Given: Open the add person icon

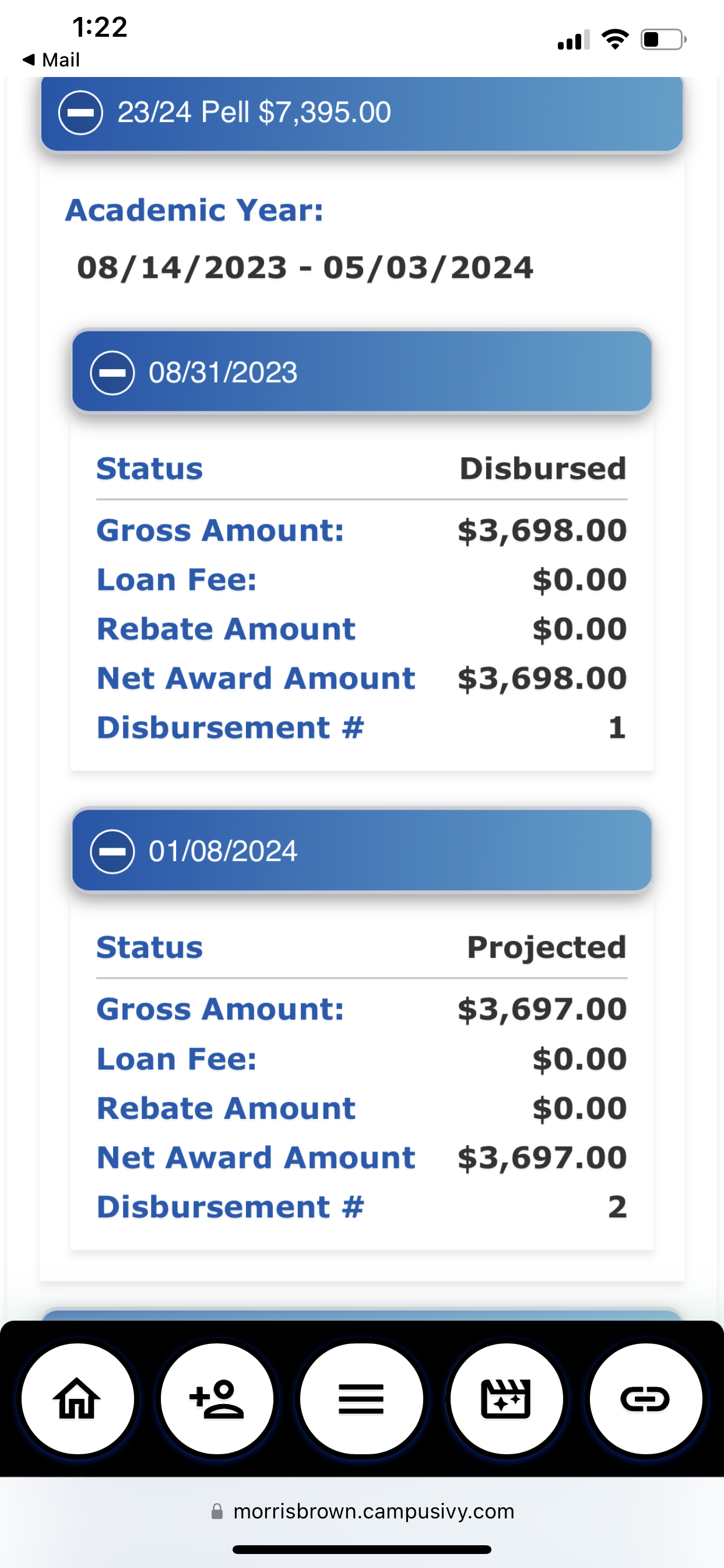Looking at the screenshot, I should tap(217, 1398).
